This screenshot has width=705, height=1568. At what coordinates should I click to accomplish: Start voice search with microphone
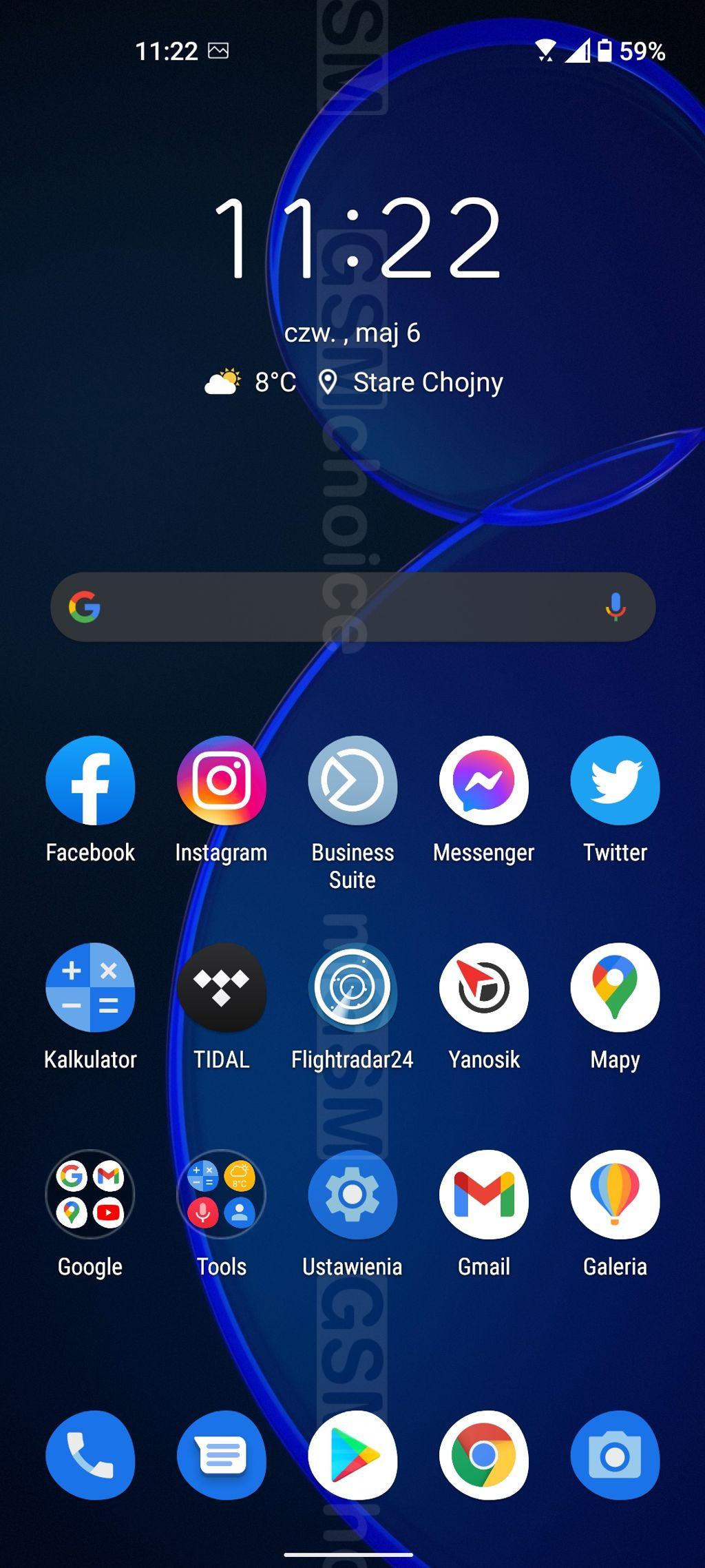pos(615,607)
